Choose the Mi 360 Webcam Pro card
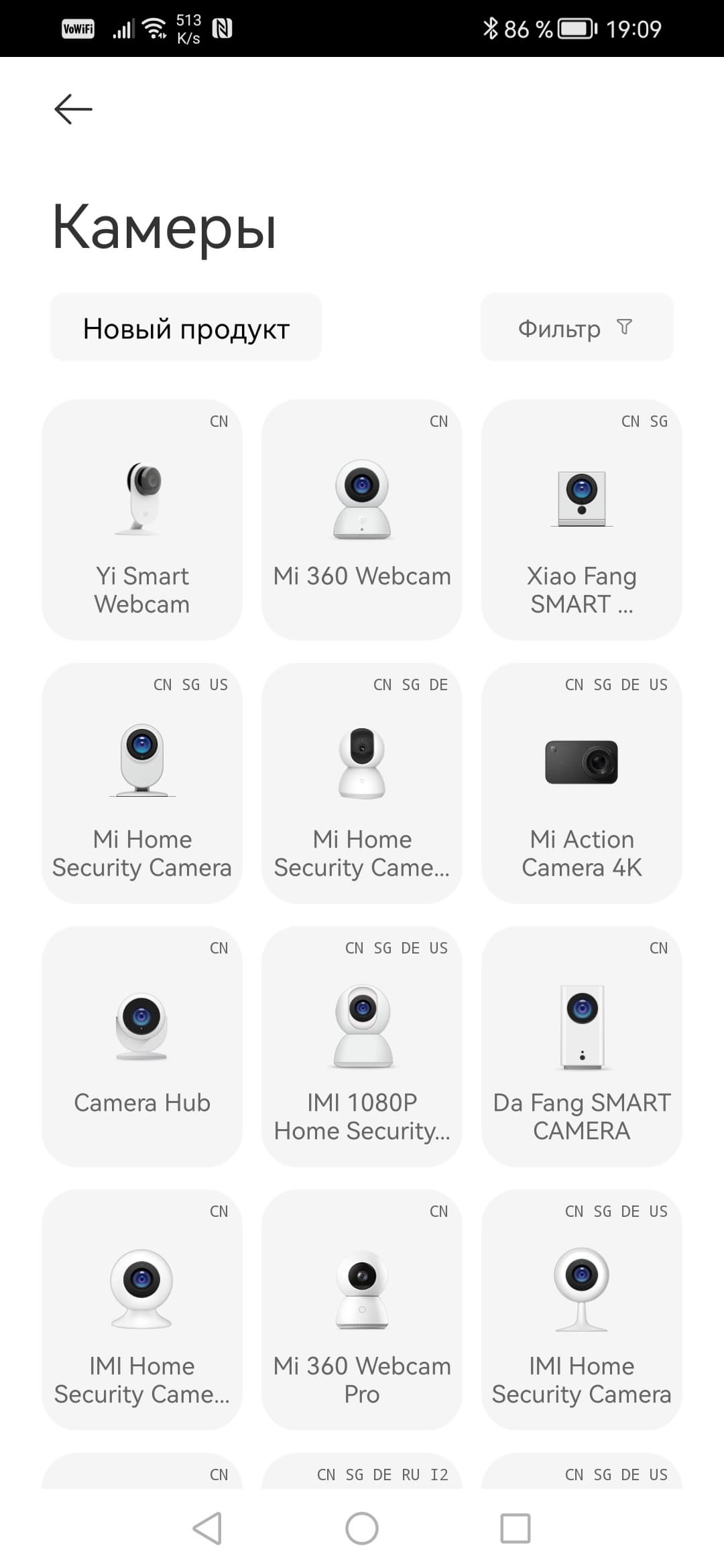The image size is (724, 1568). pos(362,1310)
